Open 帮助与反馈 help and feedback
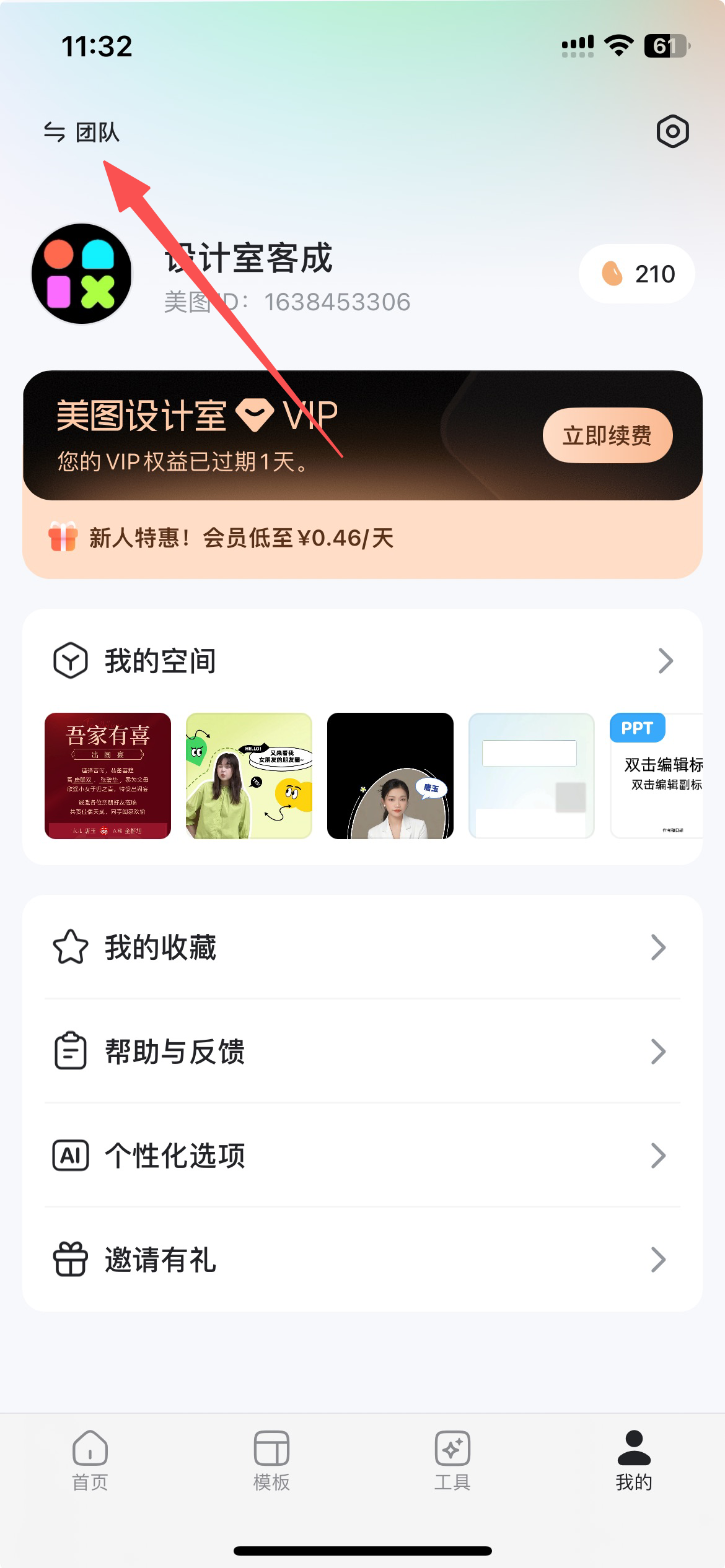725x1568 pixels. coord(362,1052)
